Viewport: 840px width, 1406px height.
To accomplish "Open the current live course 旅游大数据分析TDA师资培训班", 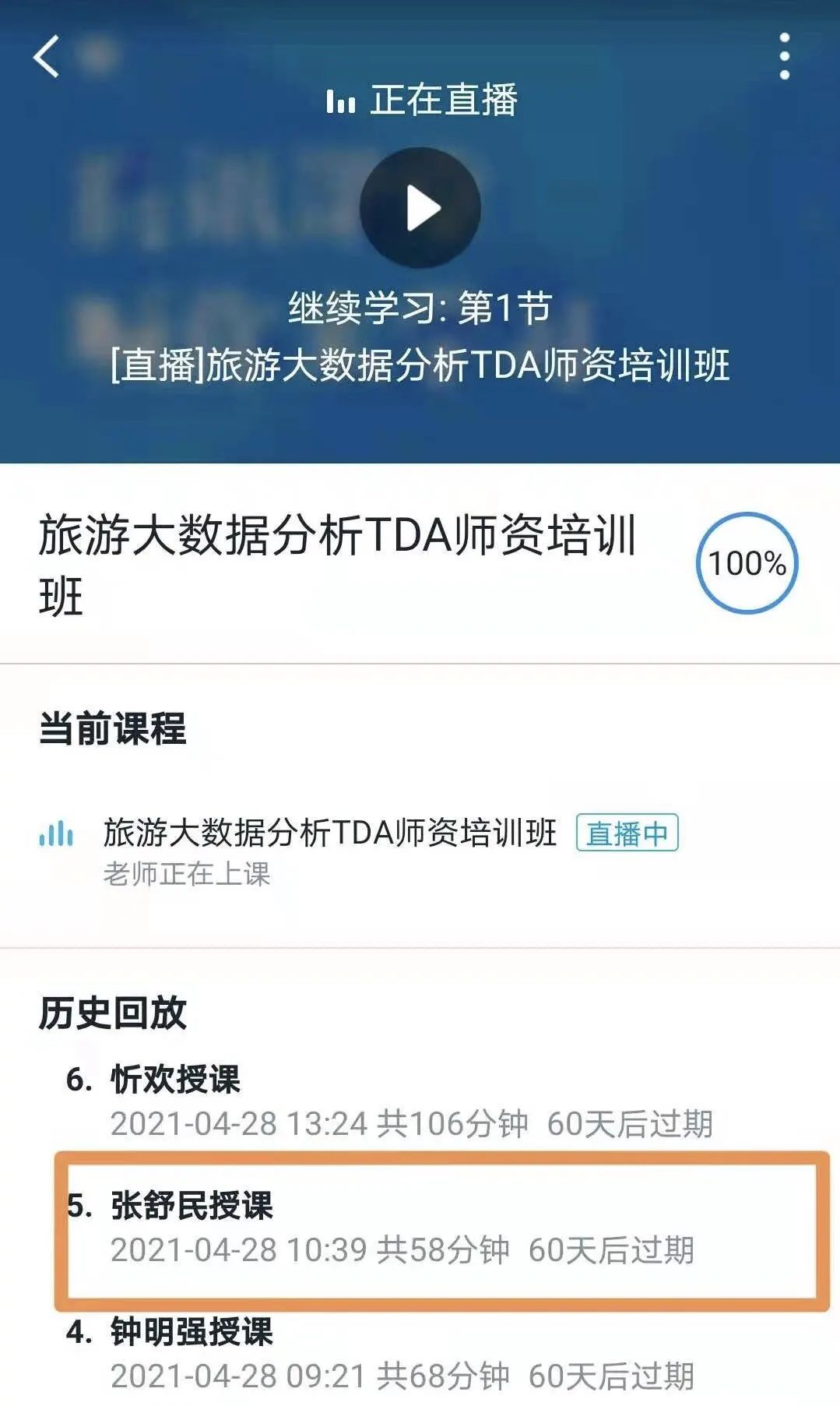I will coord(330,833).
